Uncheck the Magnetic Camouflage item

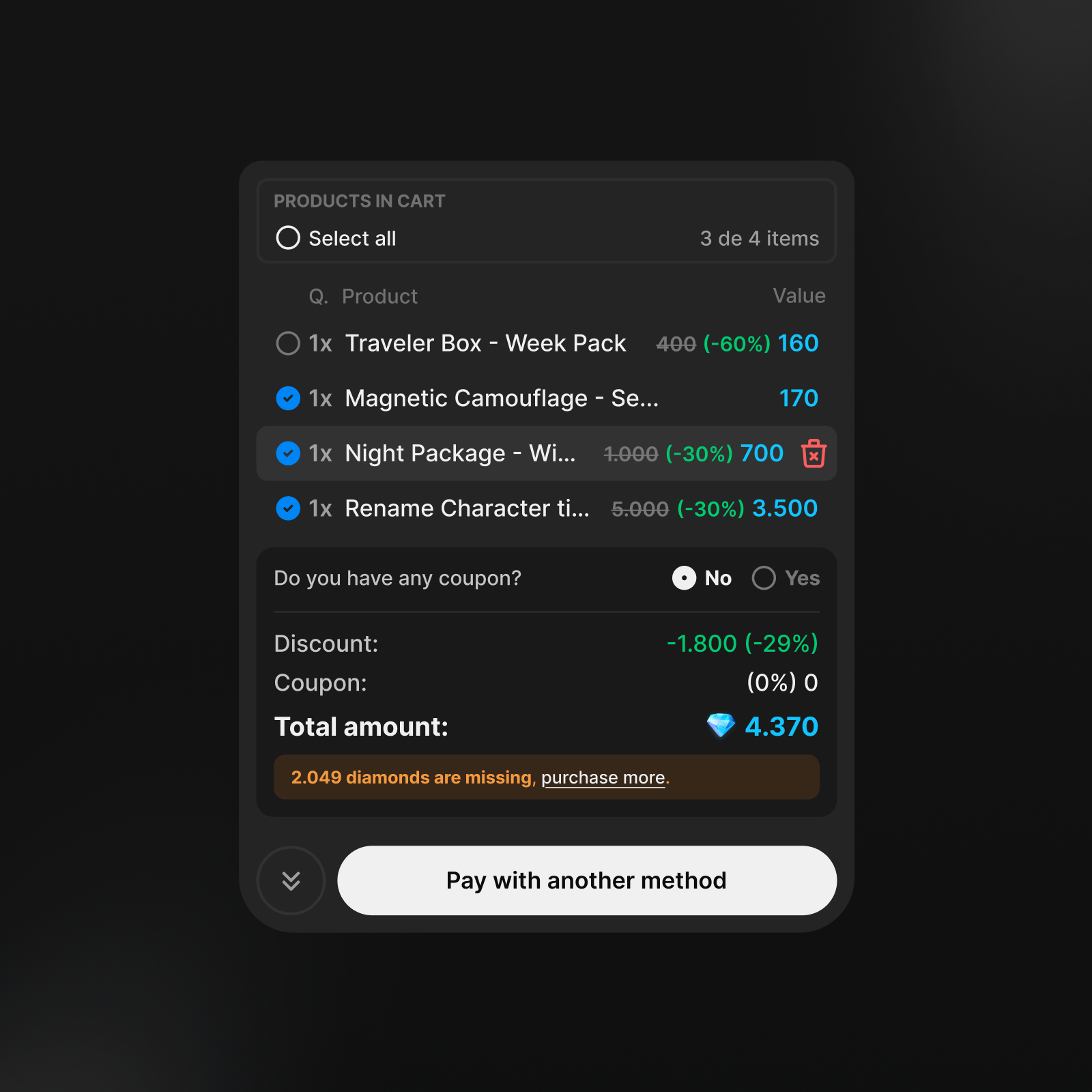pos(288,399)
